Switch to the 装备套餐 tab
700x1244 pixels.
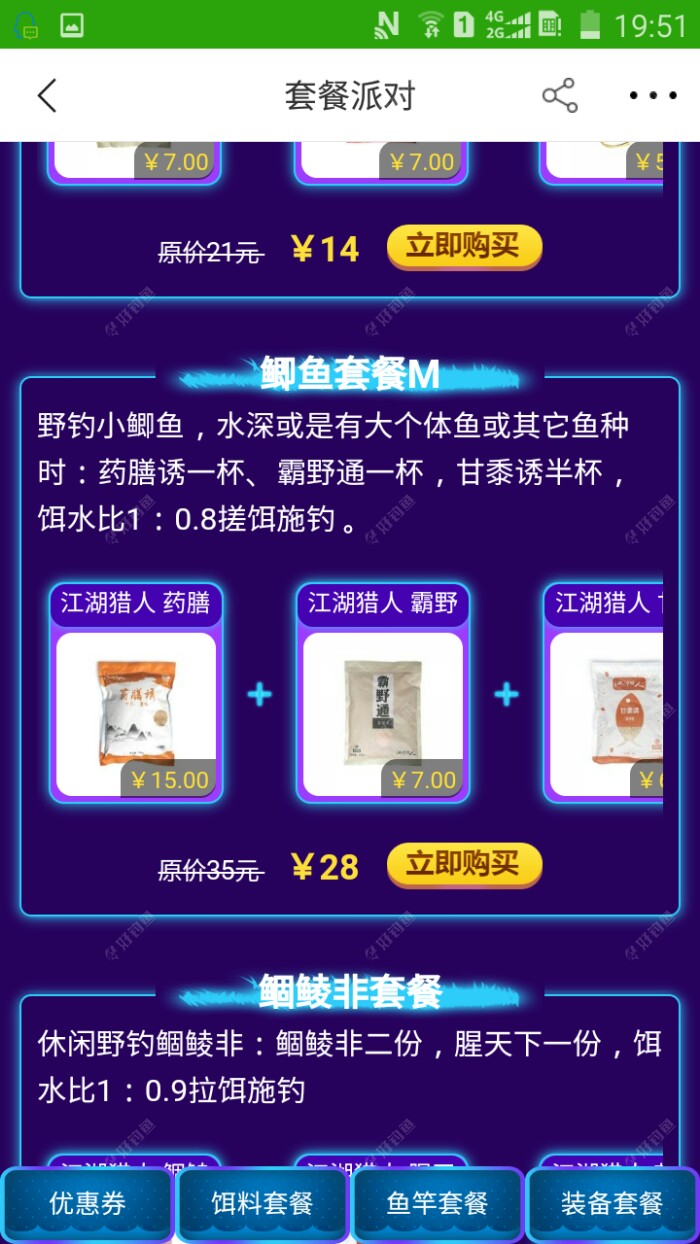pyautogui.click(x=611, y=1203)
